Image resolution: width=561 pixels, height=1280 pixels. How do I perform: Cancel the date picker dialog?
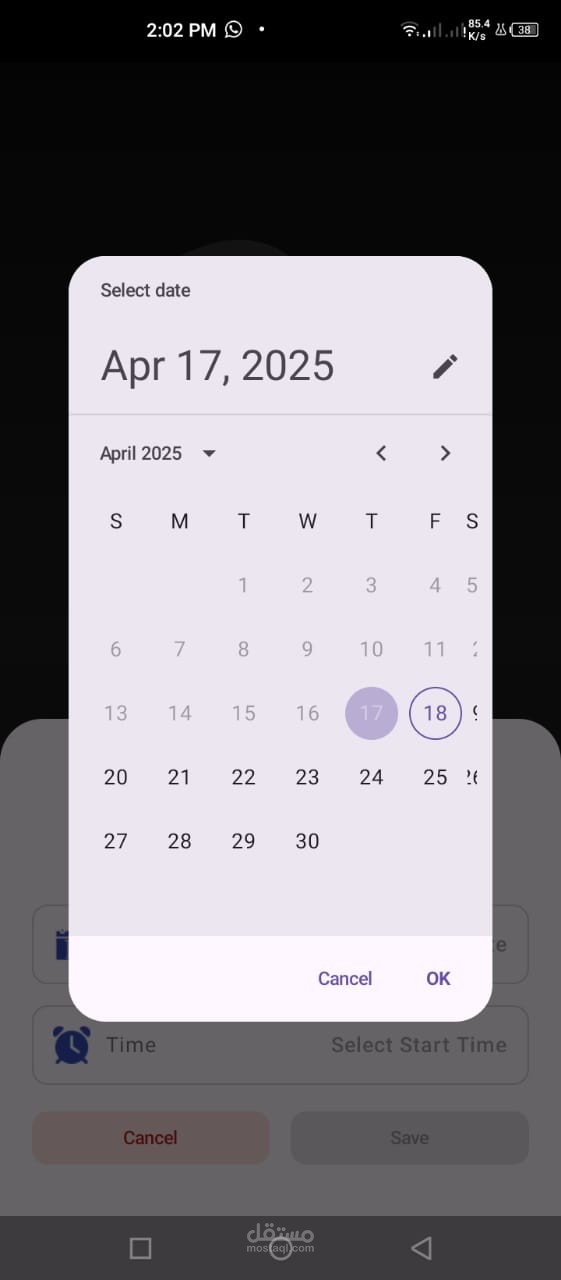pos(345,978)
